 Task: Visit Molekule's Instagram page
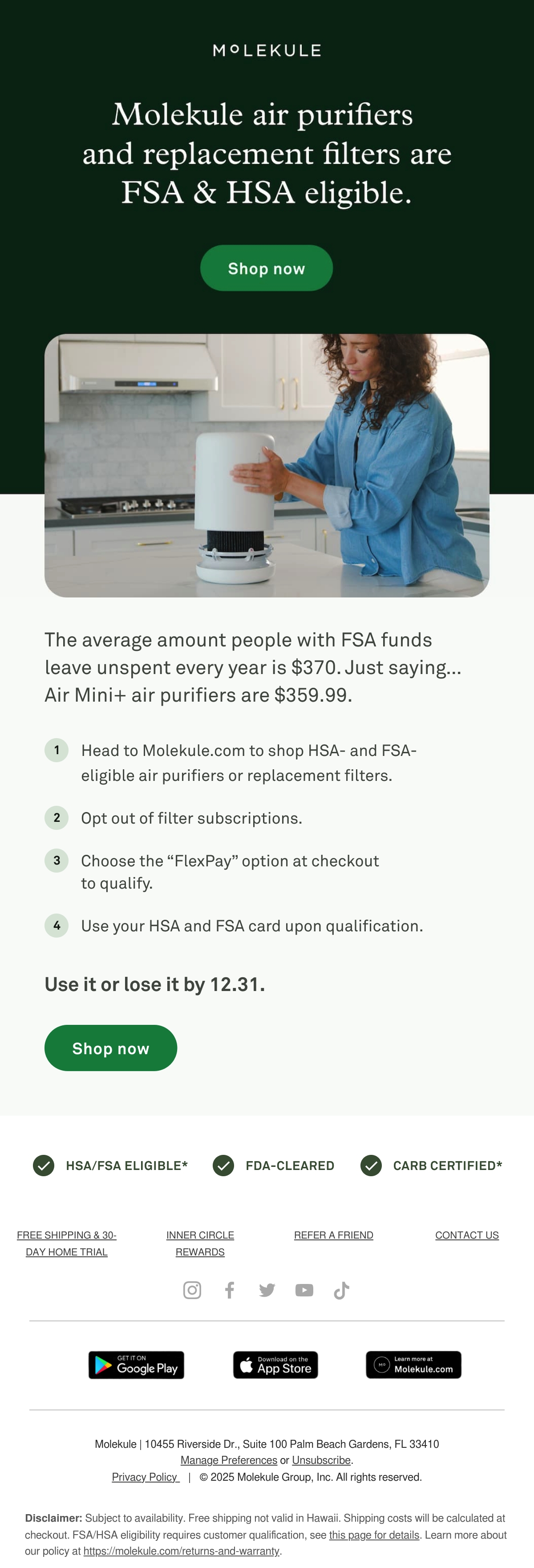pos(192,1290)
